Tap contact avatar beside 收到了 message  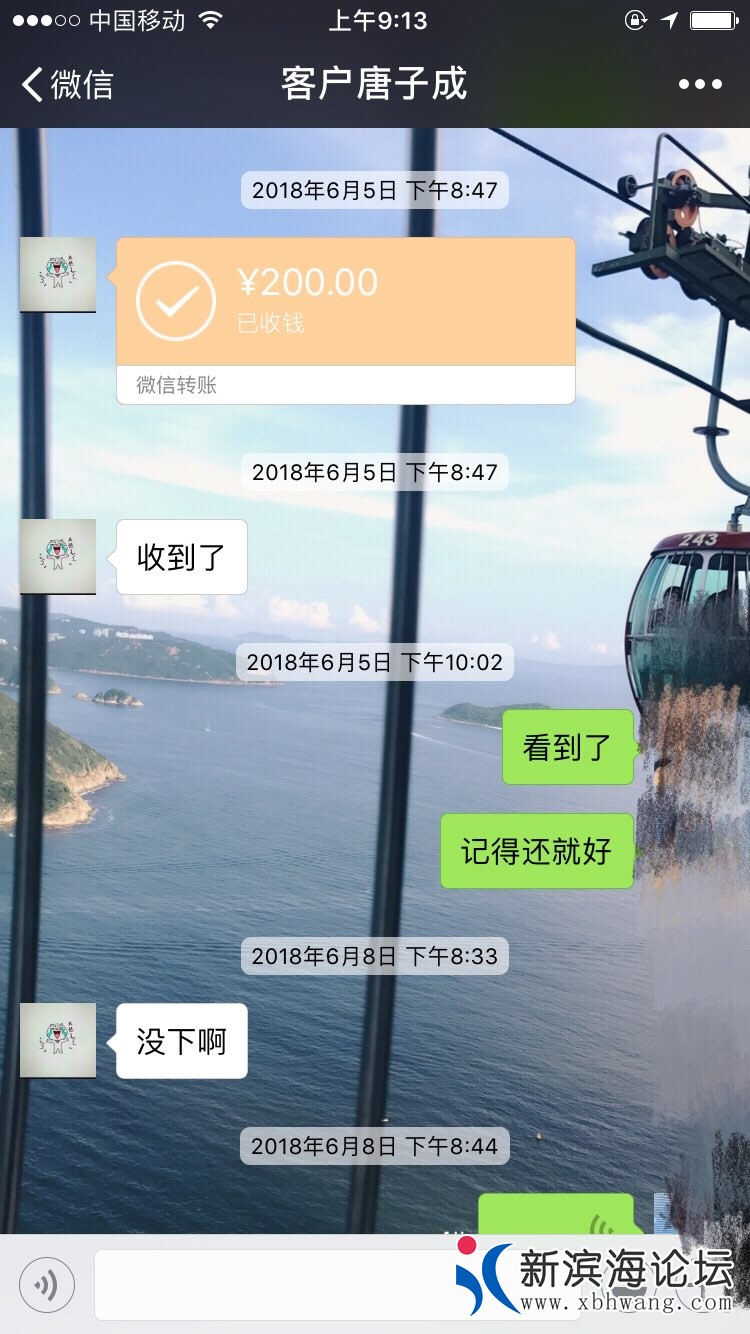point(58,556)
